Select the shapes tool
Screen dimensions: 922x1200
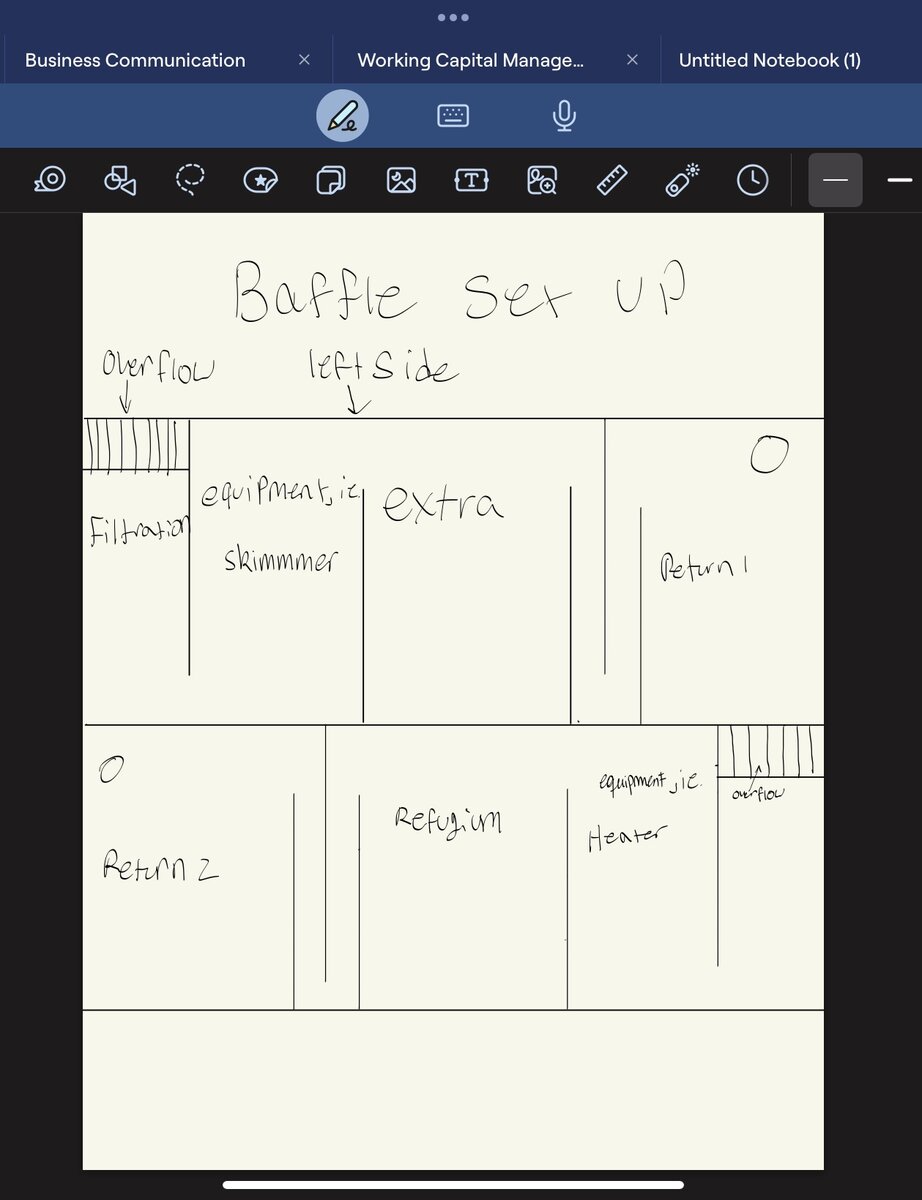(x=120, y=180)
